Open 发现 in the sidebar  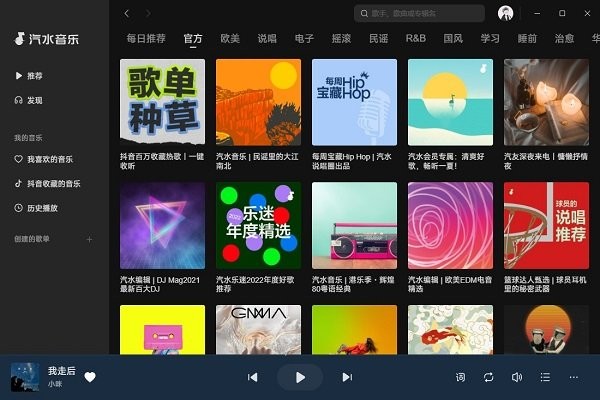[x=34, y=100]
